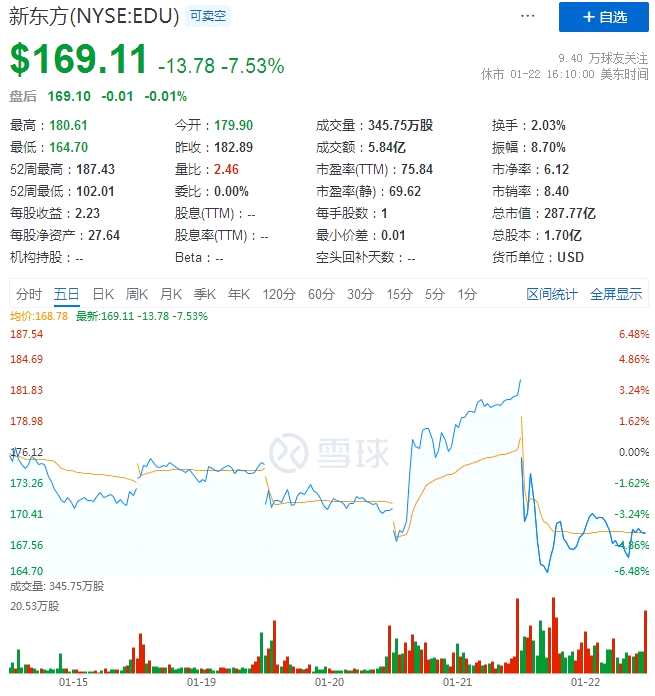
Task: Switch to the 120分 interval
Action: (x=279, y=294)
